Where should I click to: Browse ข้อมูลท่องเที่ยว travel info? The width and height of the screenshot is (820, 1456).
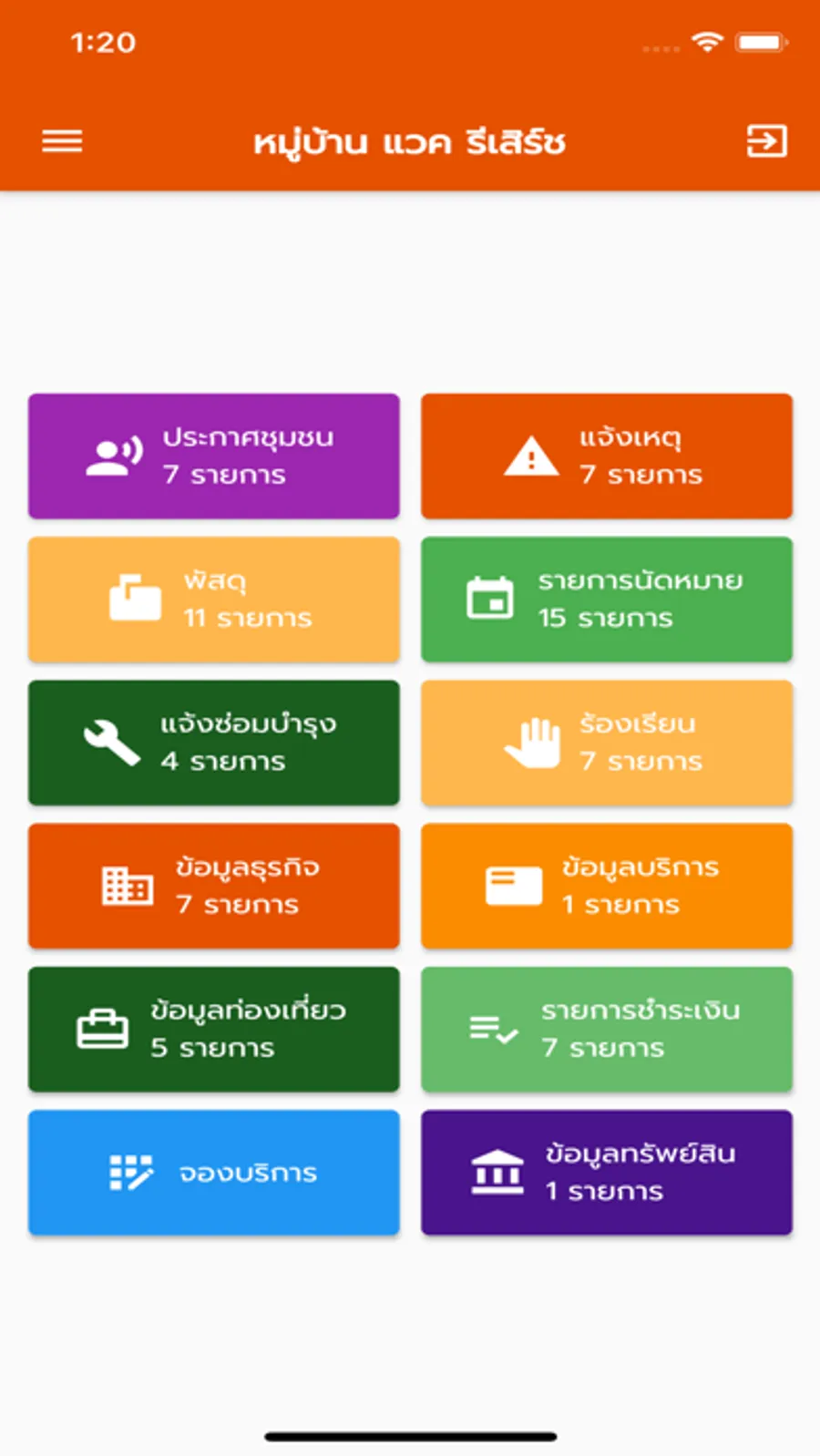tap(214, 1029)
